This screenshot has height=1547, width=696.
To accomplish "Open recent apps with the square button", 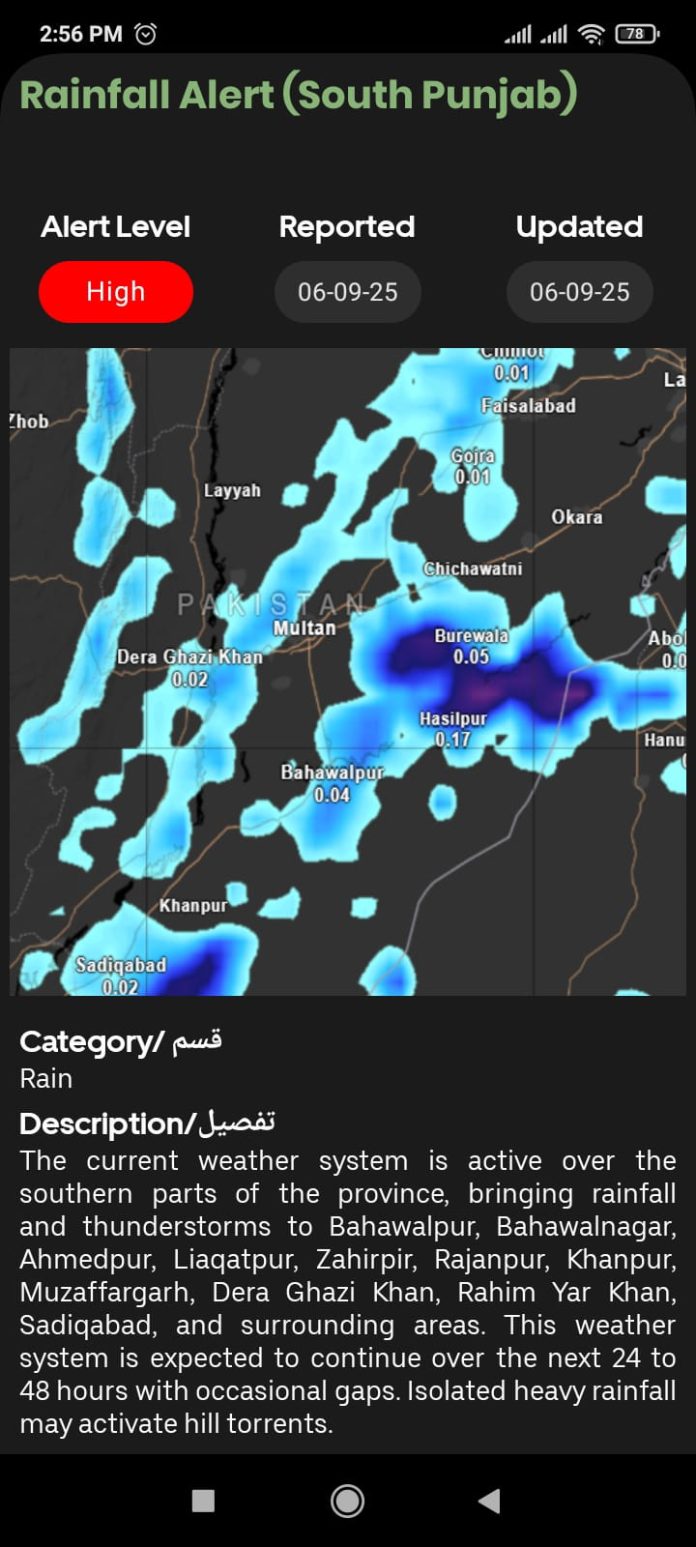I will coord(203,1500).
